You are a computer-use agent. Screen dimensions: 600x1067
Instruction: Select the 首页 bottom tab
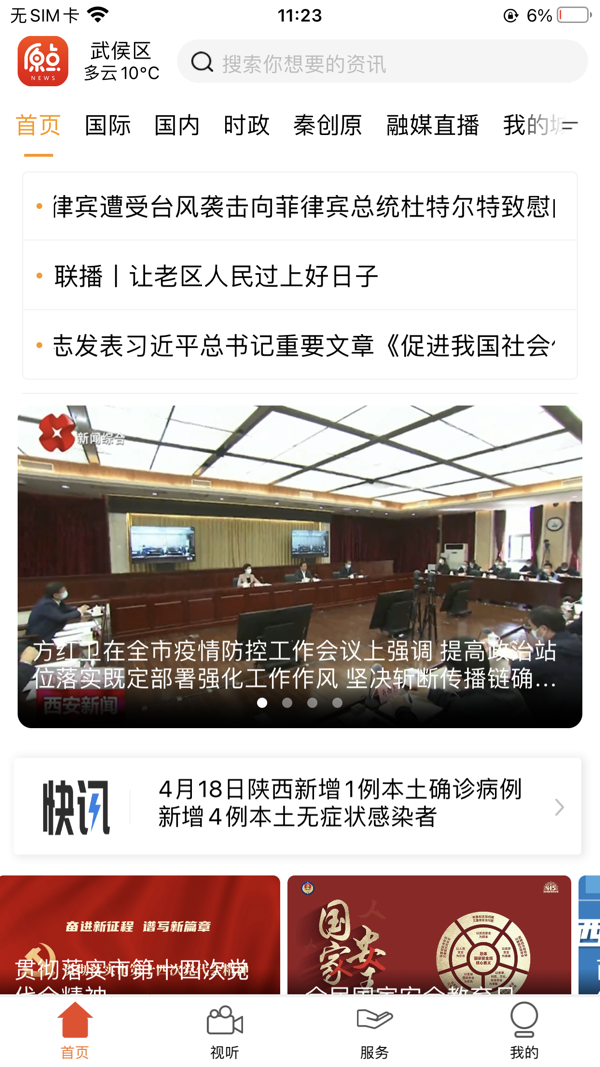75,1031
